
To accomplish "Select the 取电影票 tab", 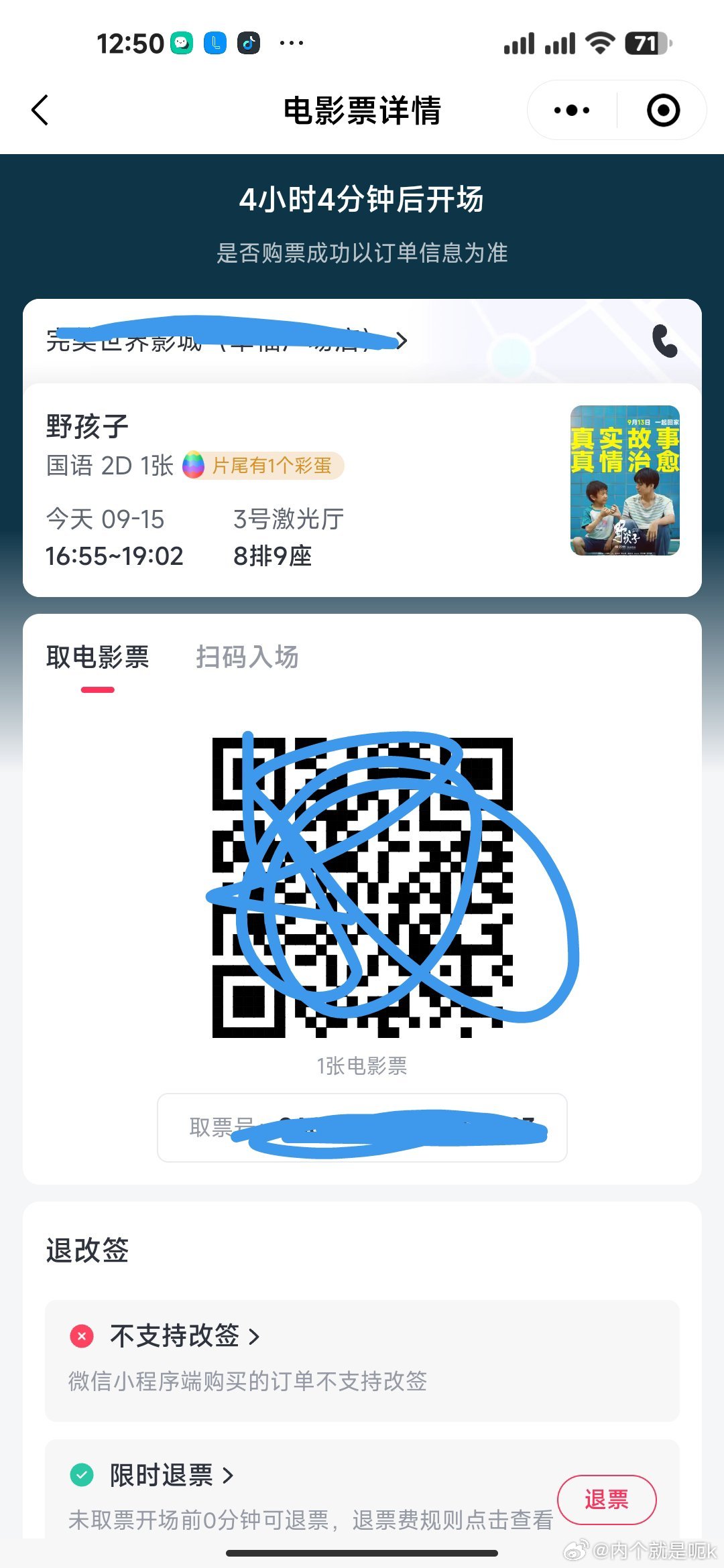I will point(97,657).
